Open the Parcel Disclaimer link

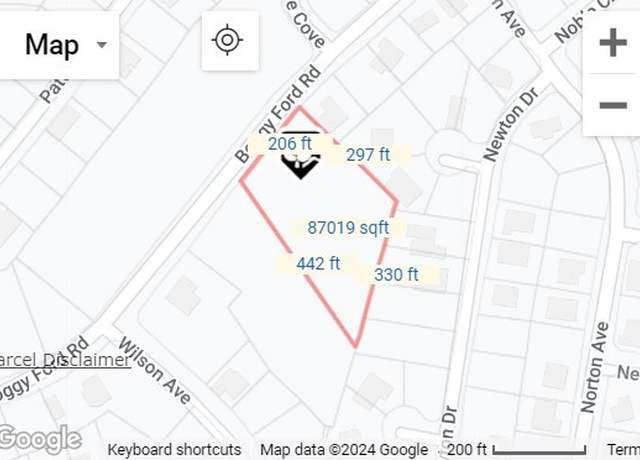(x=64, y=359)
